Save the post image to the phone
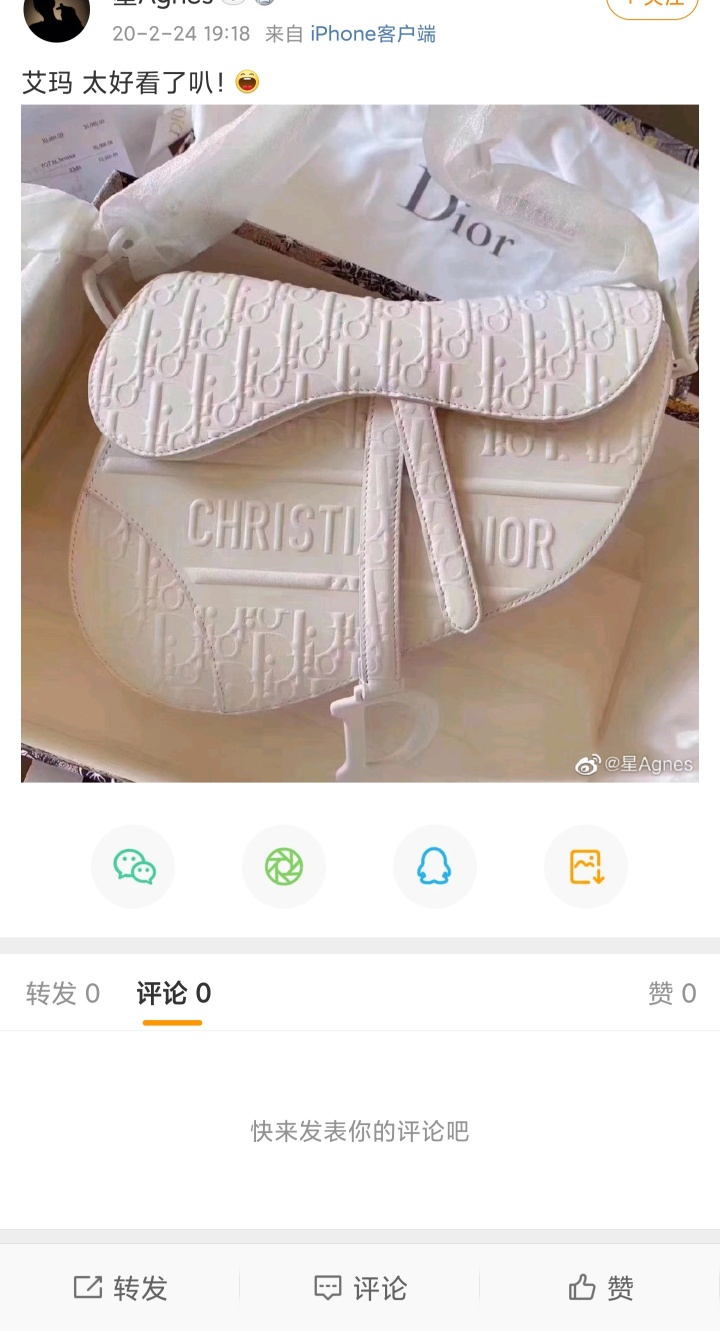The height and width of the screenshot is (1331, 720). coord(586,866)
